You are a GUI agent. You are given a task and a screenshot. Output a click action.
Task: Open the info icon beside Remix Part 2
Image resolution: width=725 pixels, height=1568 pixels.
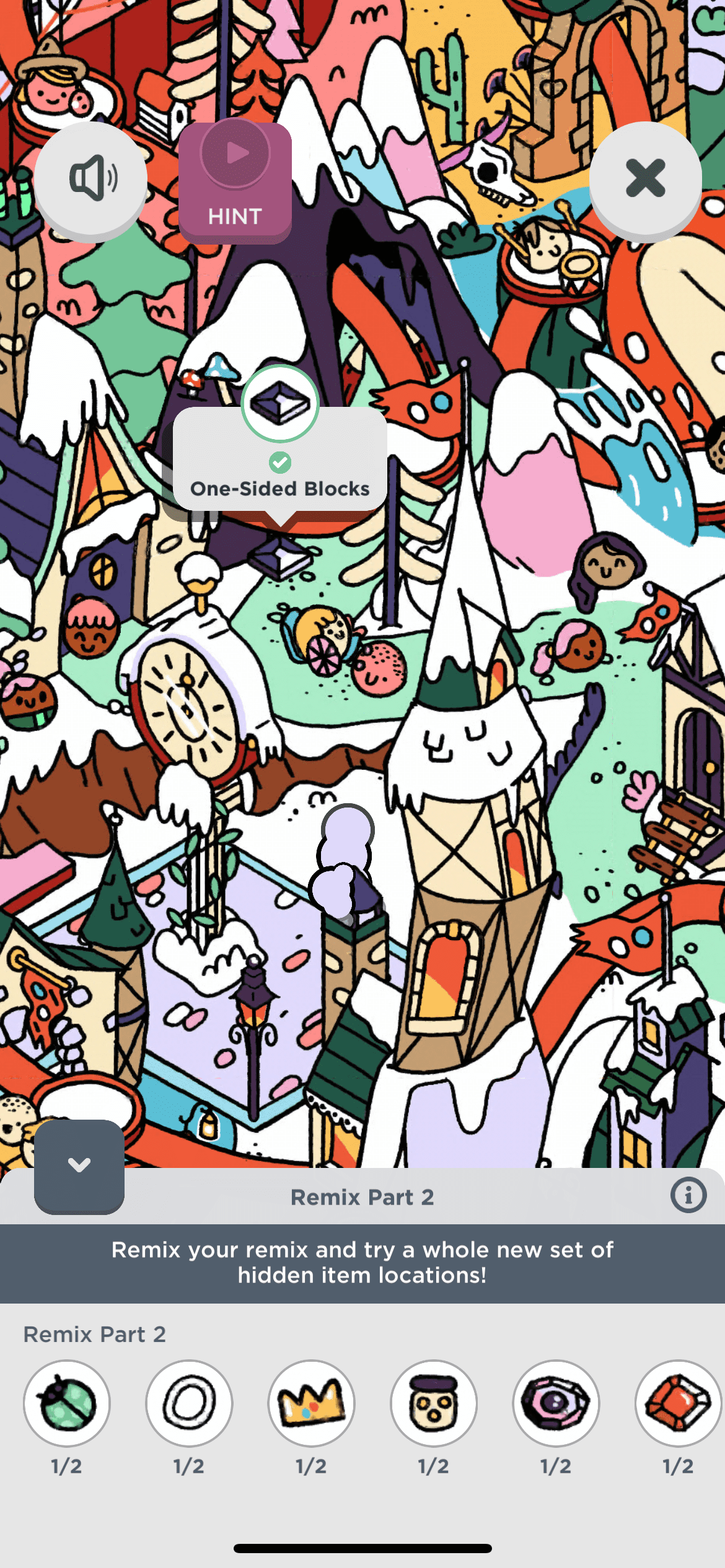688,1195
